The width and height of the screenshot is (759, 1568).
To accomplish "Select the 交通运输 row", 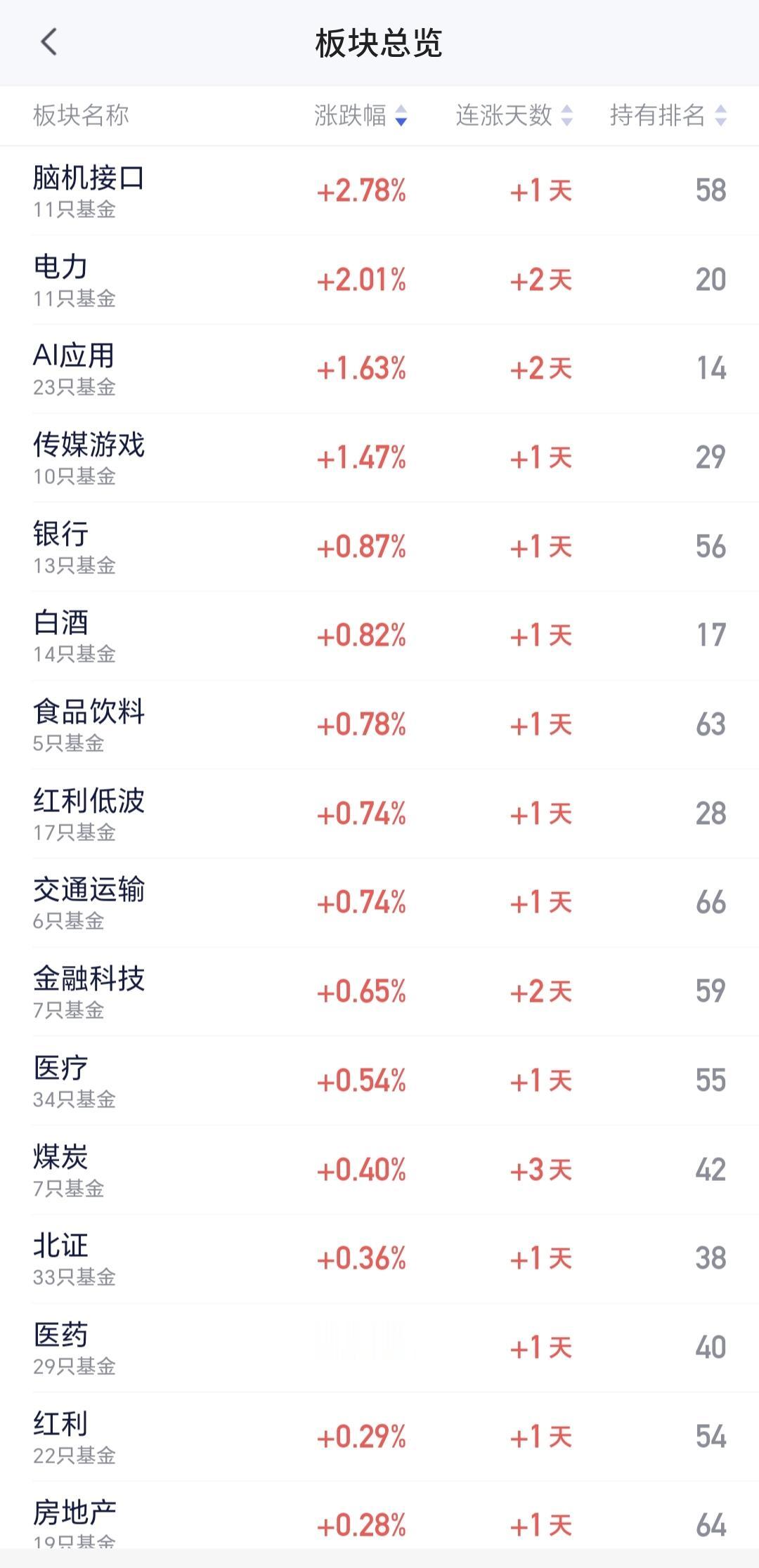I will click(379, 903).
